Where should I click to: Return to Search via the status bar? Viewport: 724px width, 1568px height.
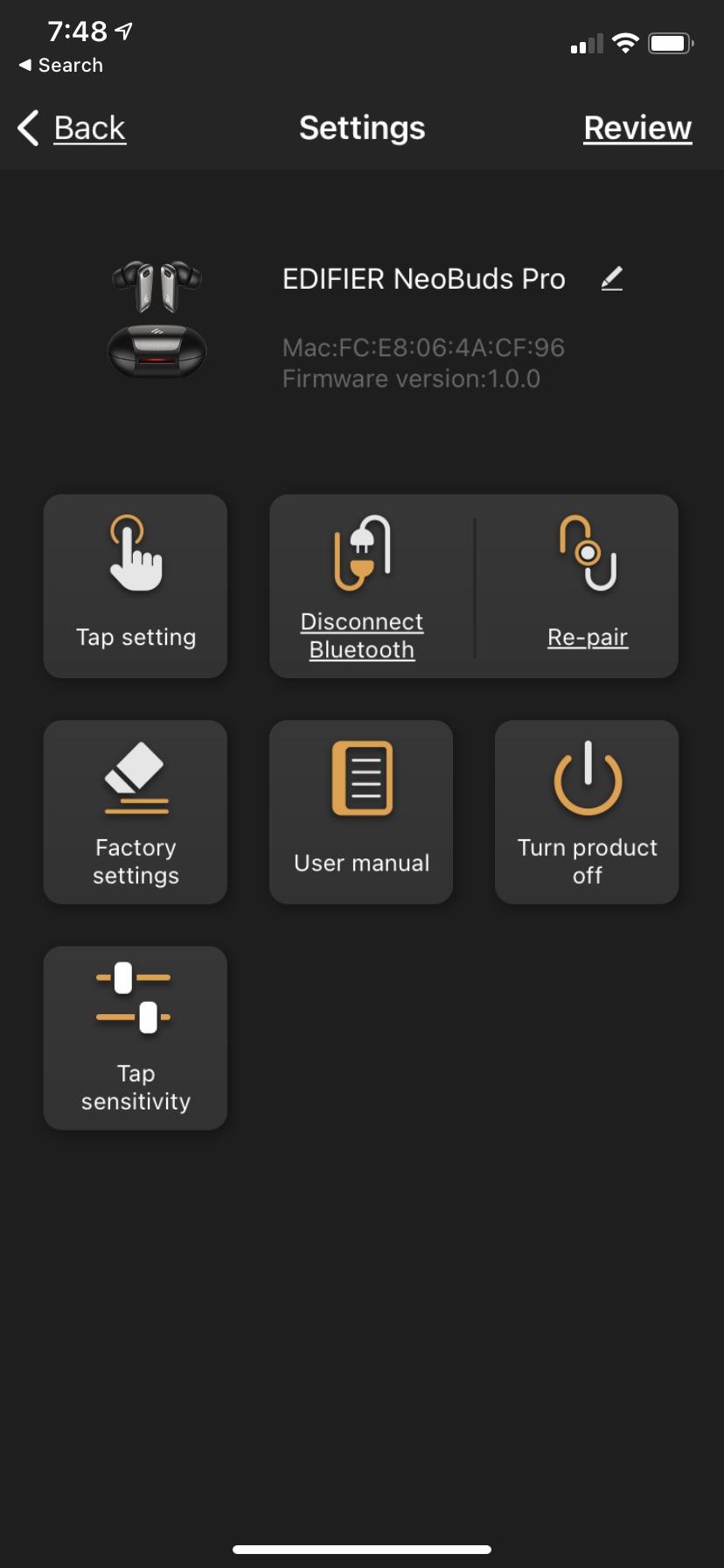pyautogui.click(x=61, y=66)
